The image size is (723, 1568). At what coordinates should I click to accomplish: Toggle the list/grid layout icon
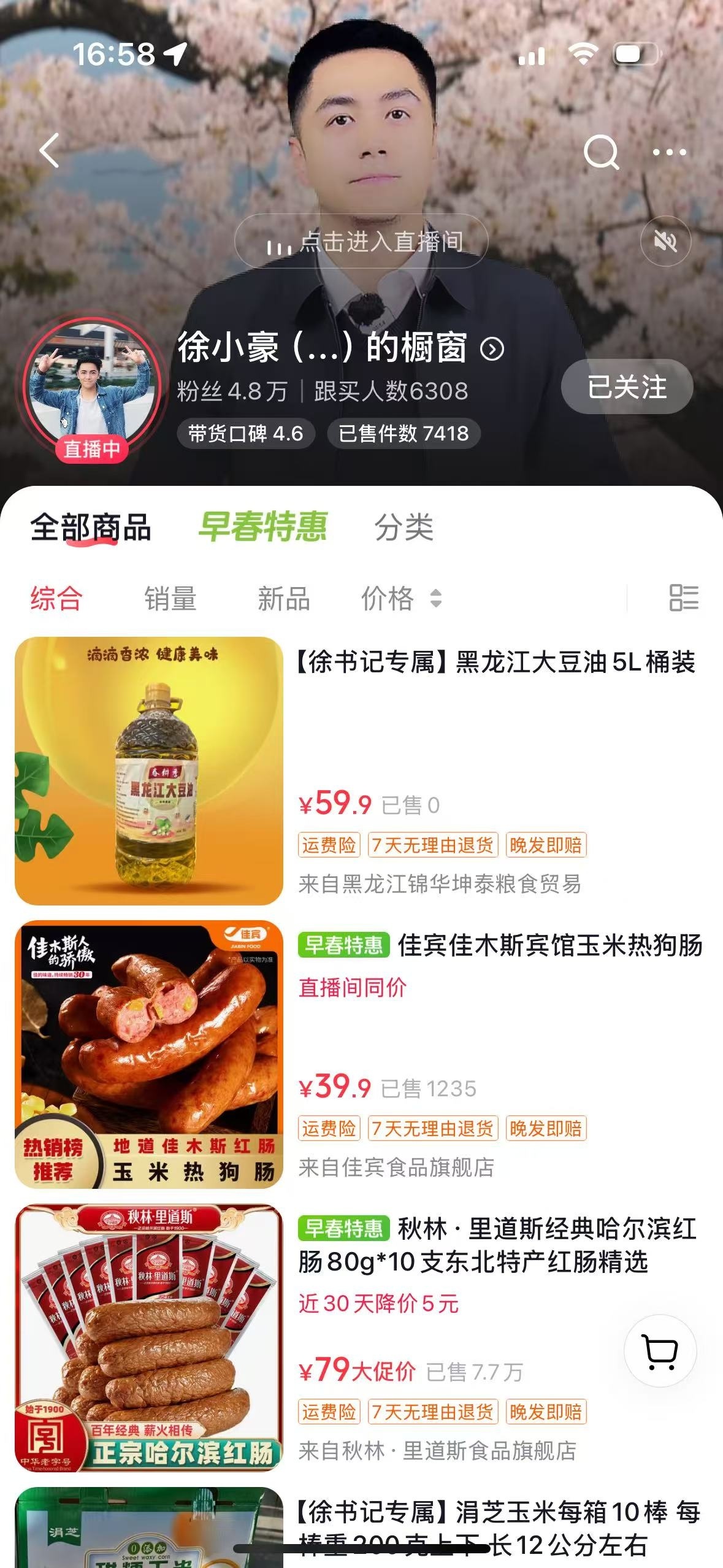point(683,598)
